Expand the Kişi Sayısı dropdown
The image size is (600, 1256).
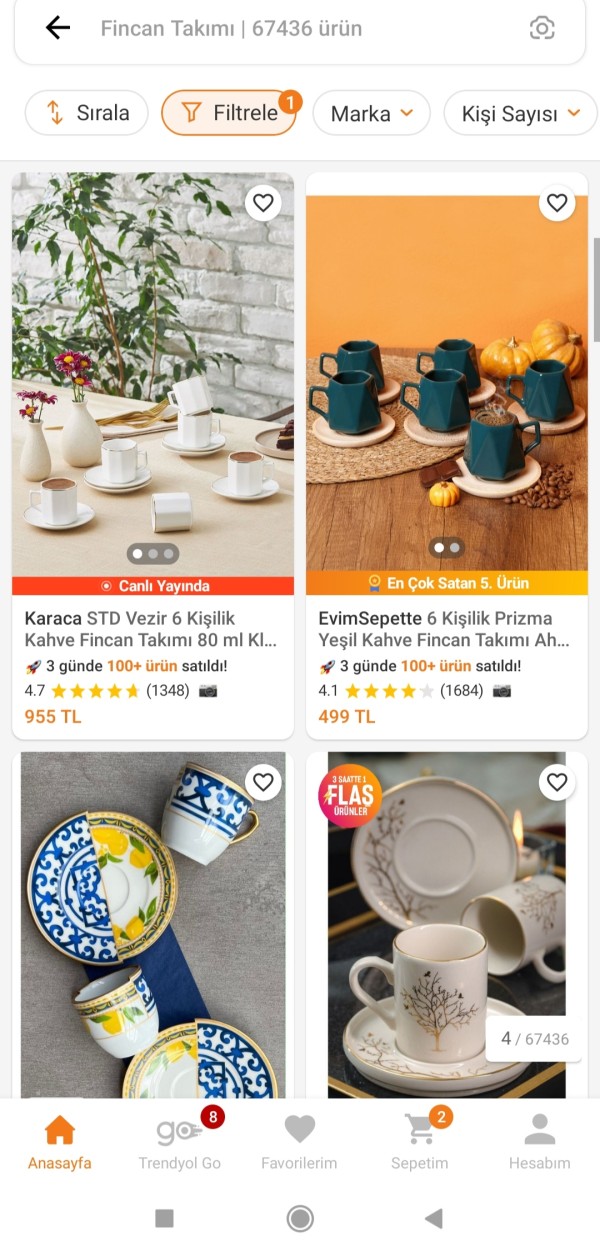(x=520, y=113)
